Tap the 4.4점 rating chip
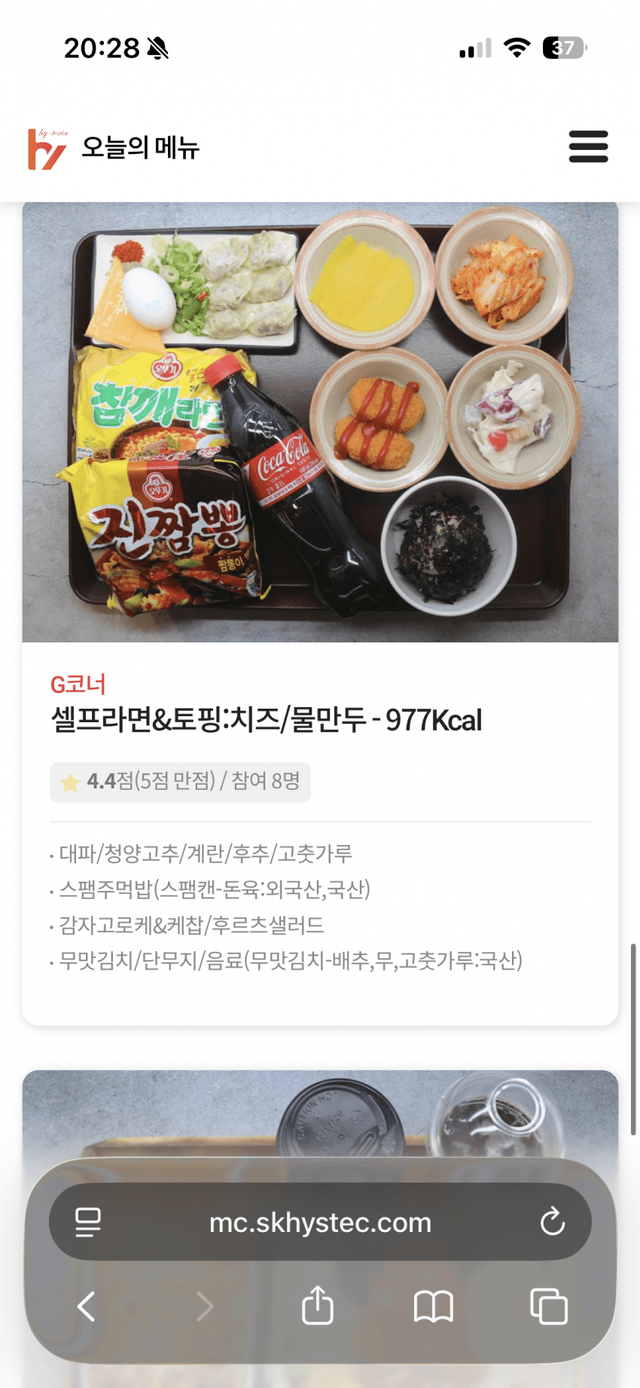 [180, 782]
